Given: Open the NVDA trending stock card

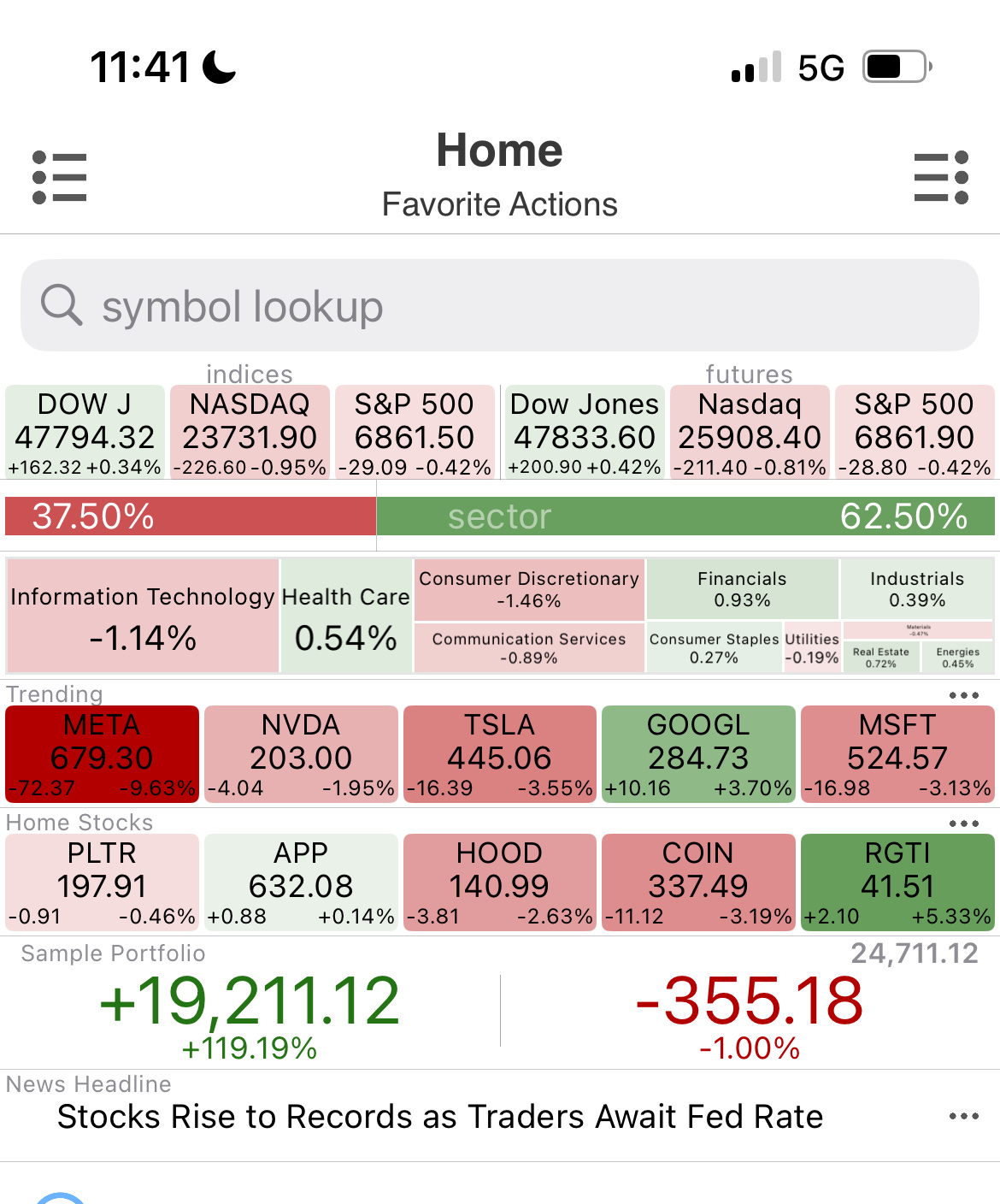Looking at the screenshot, I should pos(301,754).
